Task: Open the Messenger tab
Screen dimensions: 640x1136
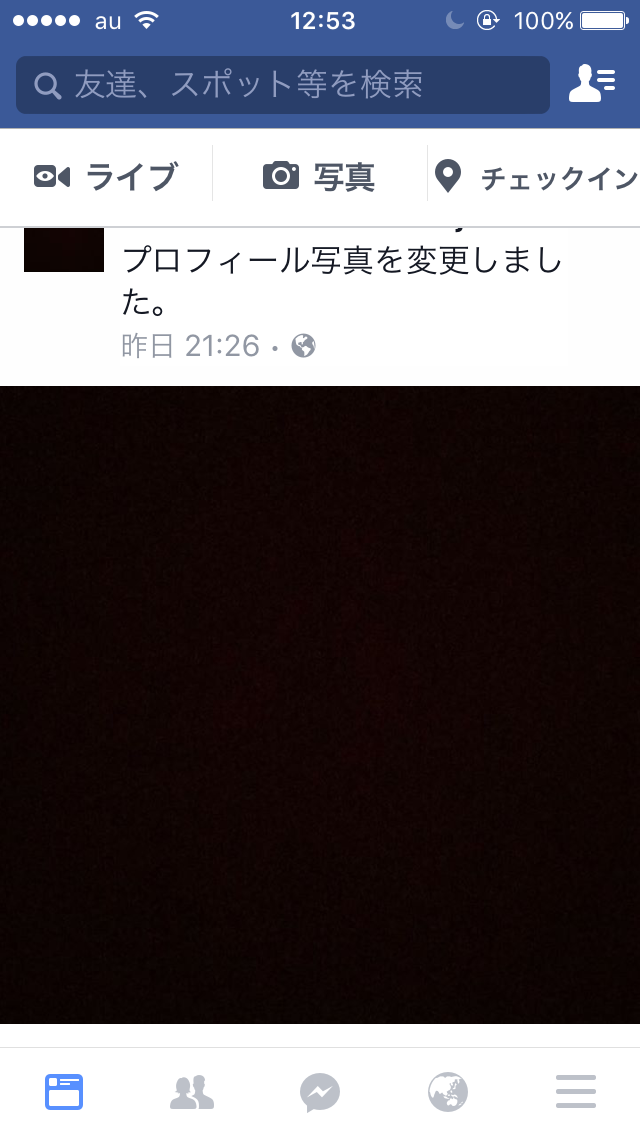Action: (x=320, y=1091)
